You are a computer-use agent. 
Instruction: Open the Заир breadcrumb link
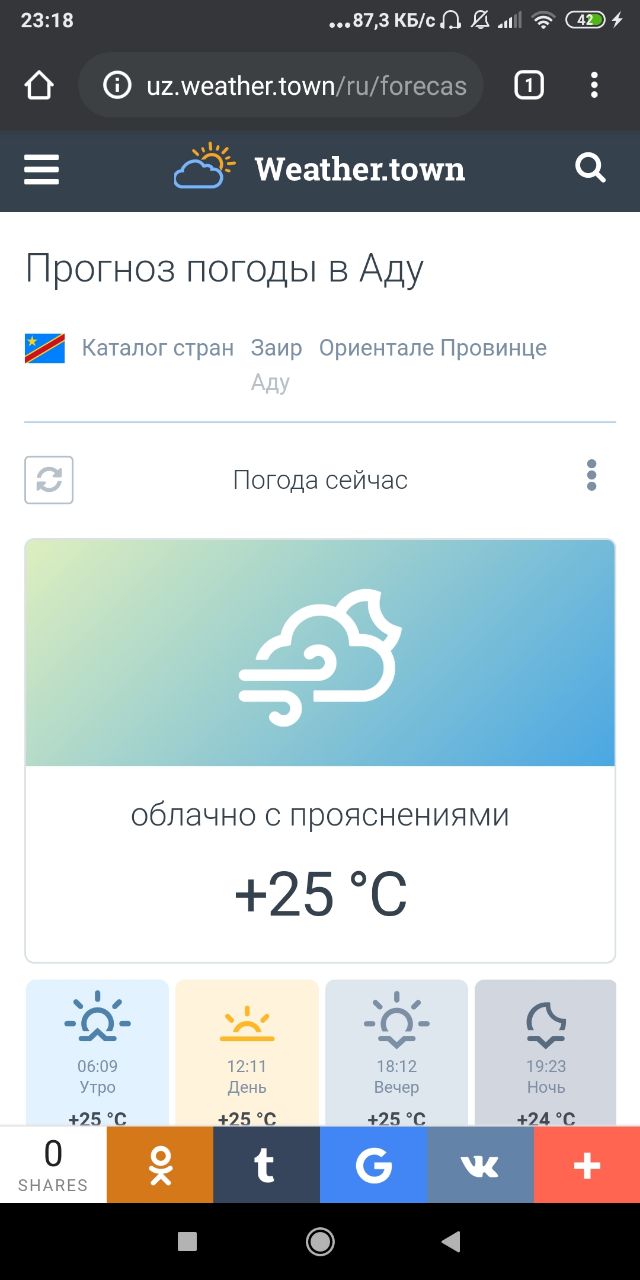click(x=276, y=348)
